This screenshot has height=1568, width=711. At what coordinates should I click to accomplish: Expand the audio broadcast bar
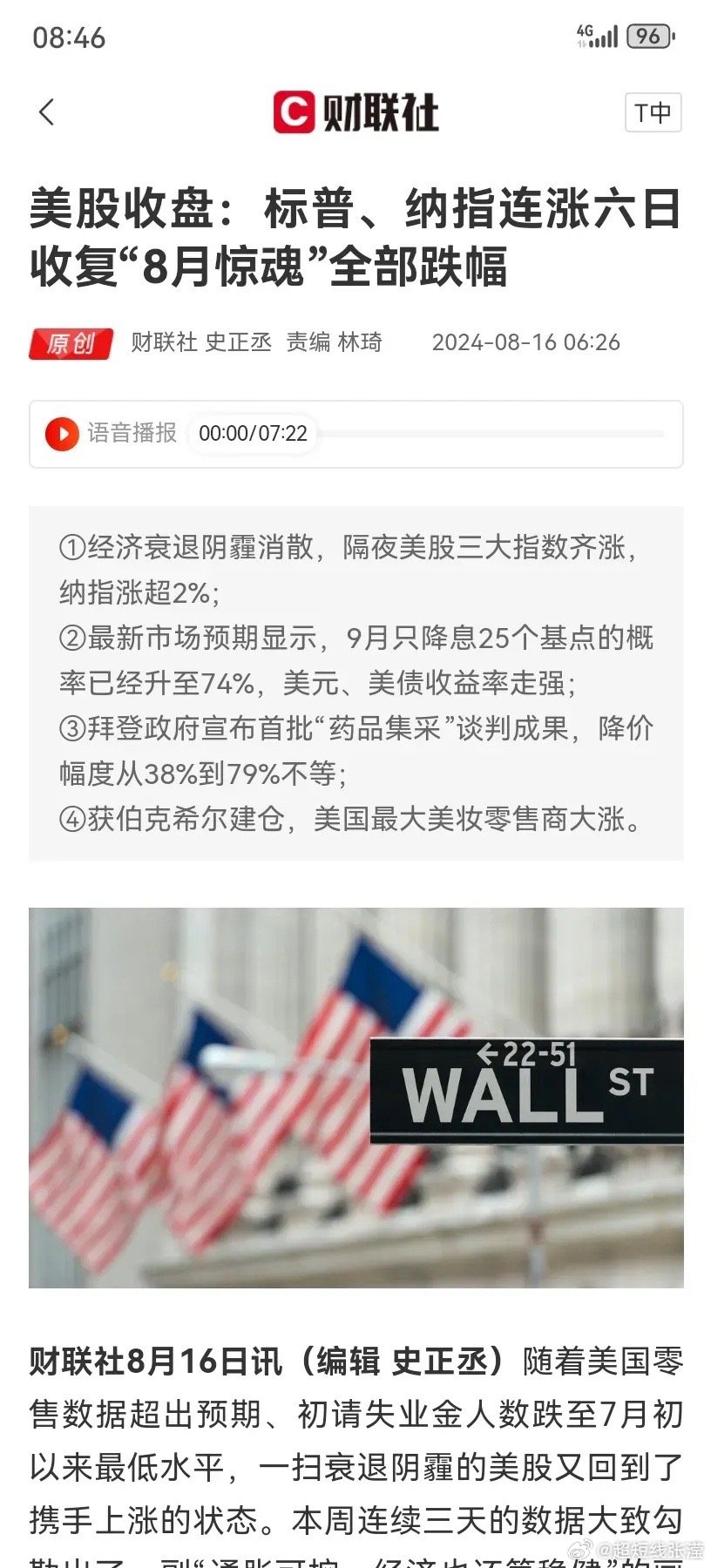[x=355, y=433]
